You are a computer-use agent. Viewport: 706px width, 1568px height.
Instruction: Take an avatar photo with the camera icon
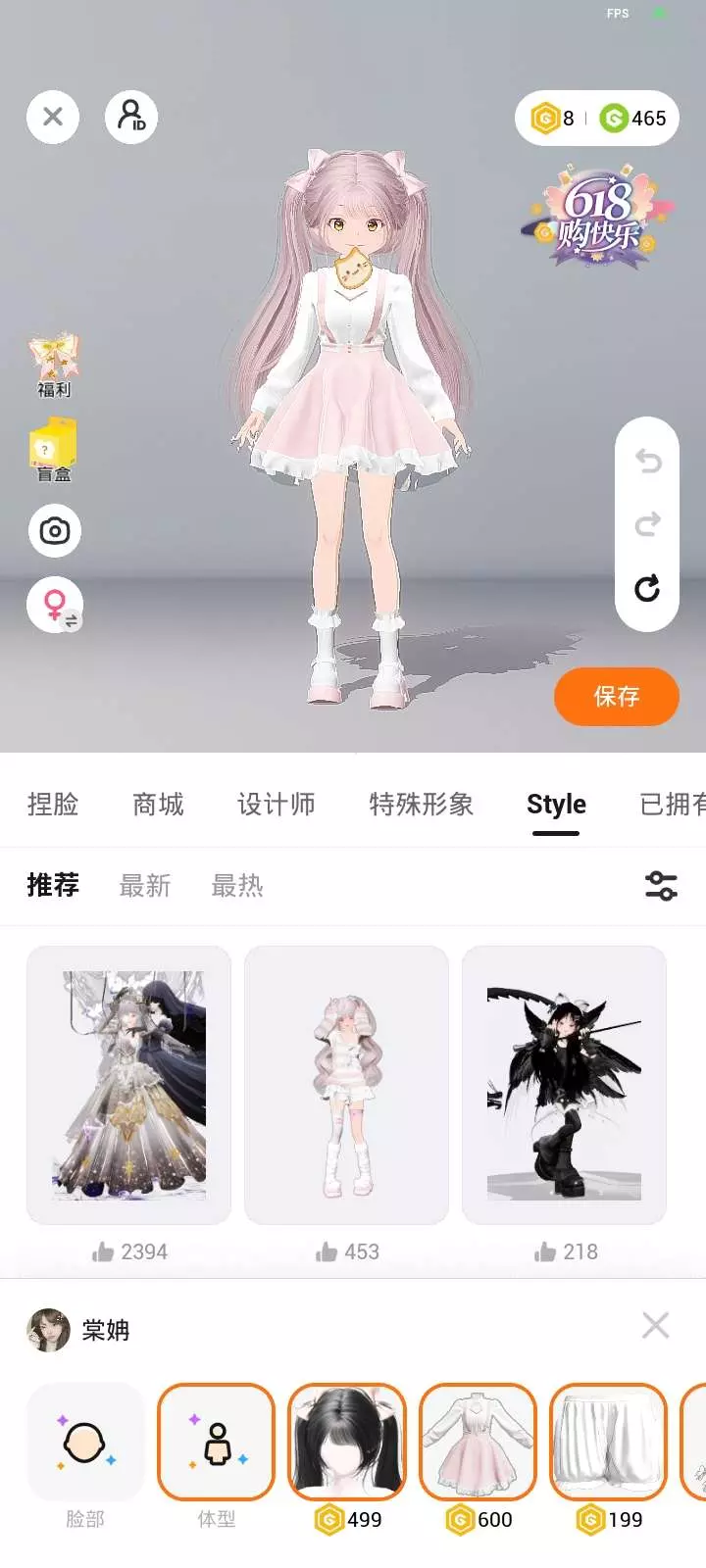coord(54,531)
